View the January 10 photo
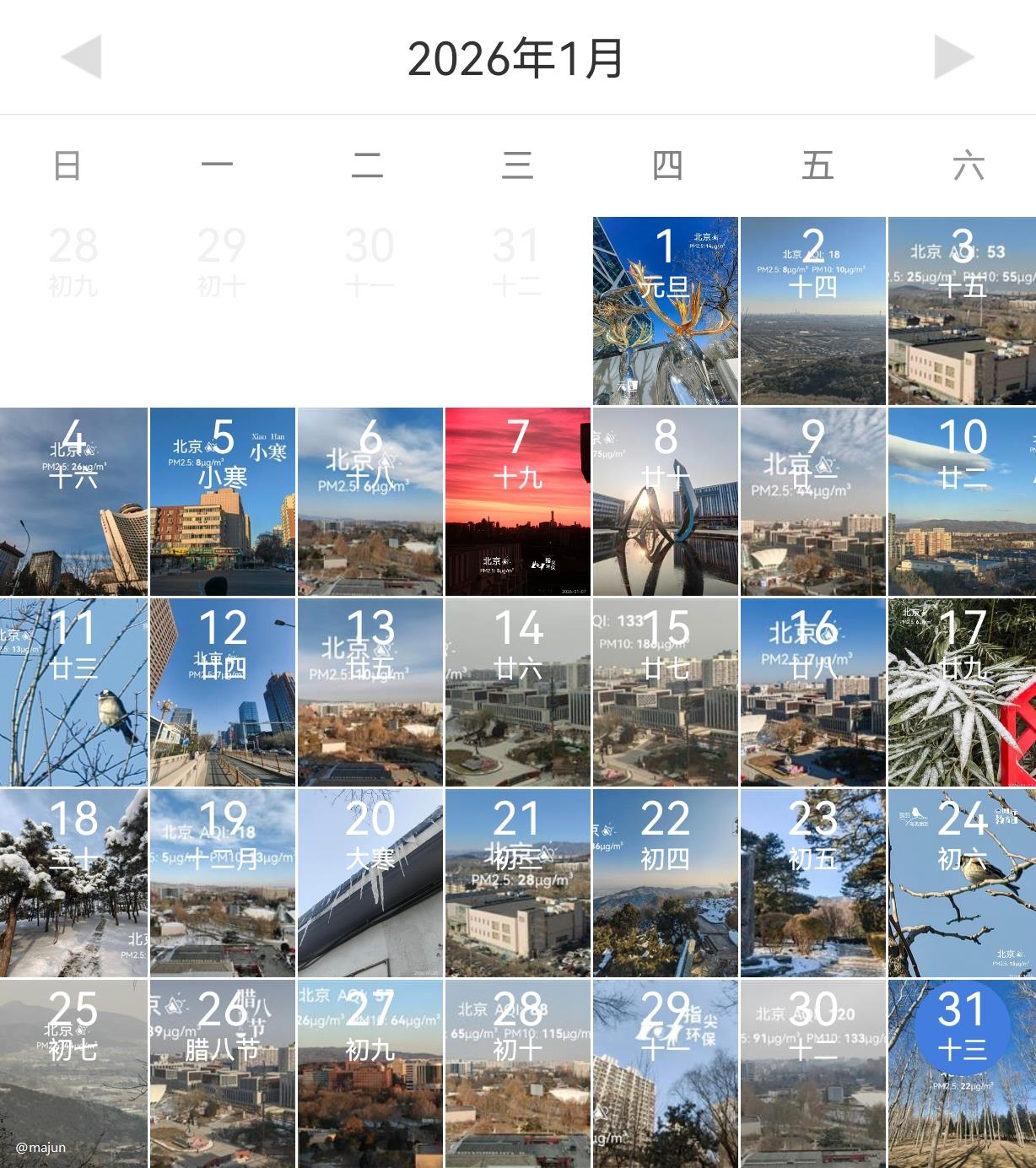Screen dimensions: 1036x1168 coord(962,502)
